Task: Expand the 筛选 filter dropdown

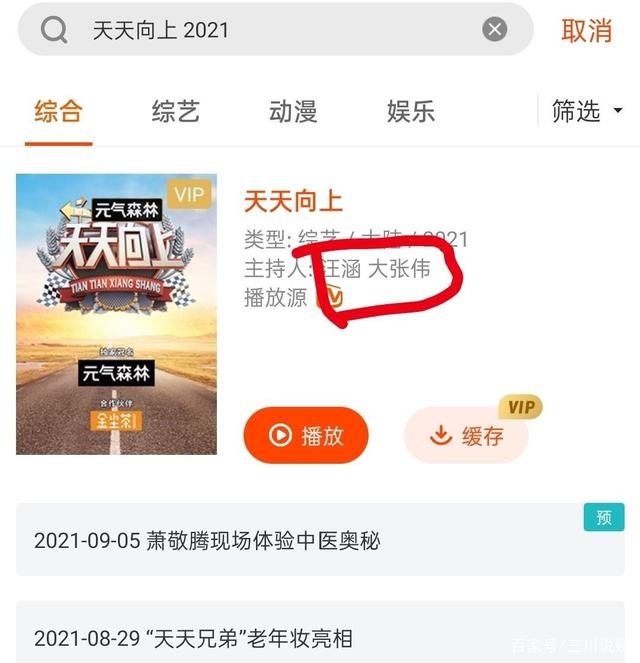Action: pyautogui.click(x=587, y=111)
